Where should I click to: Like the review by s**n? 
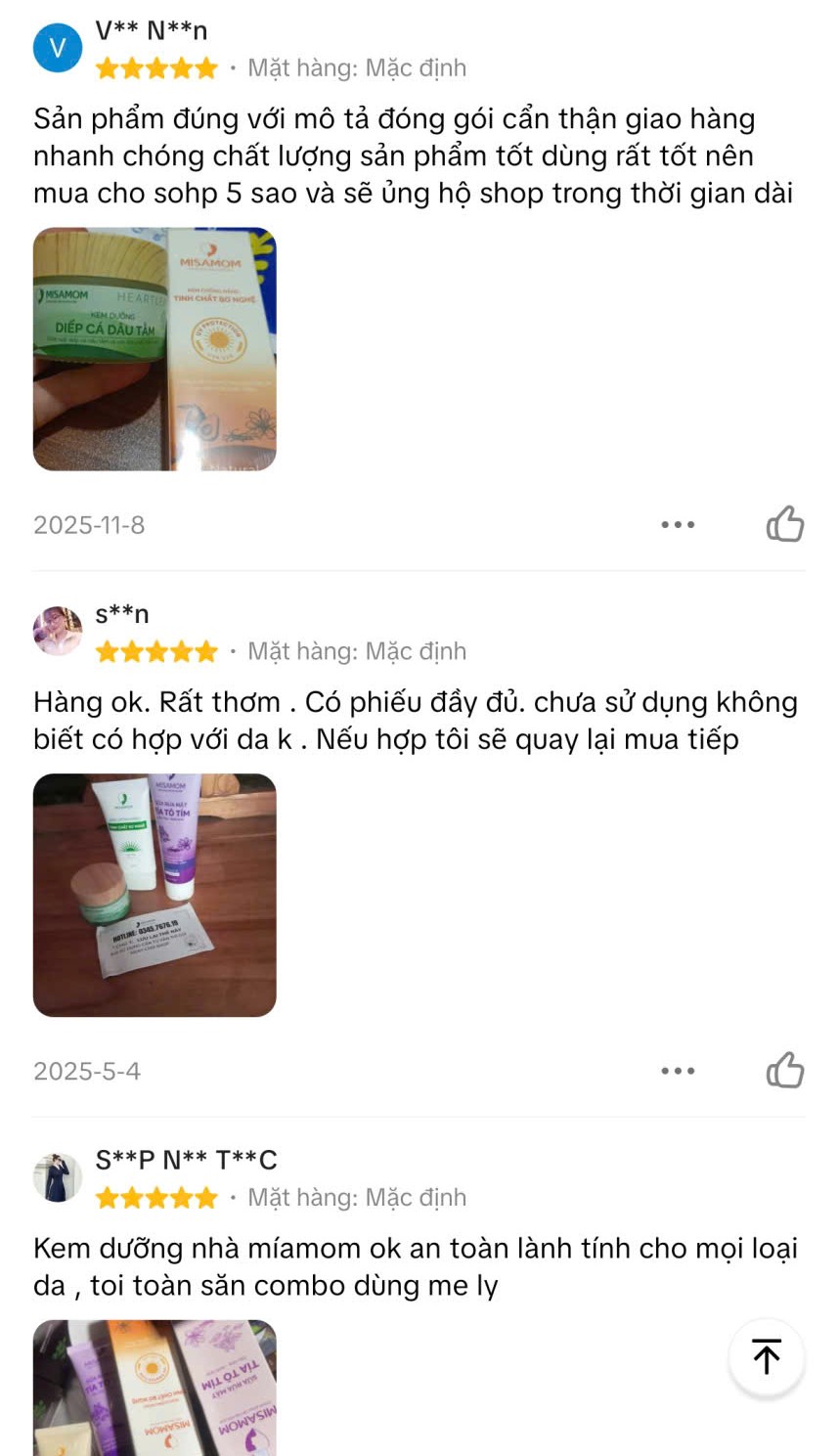[784, 1070]
